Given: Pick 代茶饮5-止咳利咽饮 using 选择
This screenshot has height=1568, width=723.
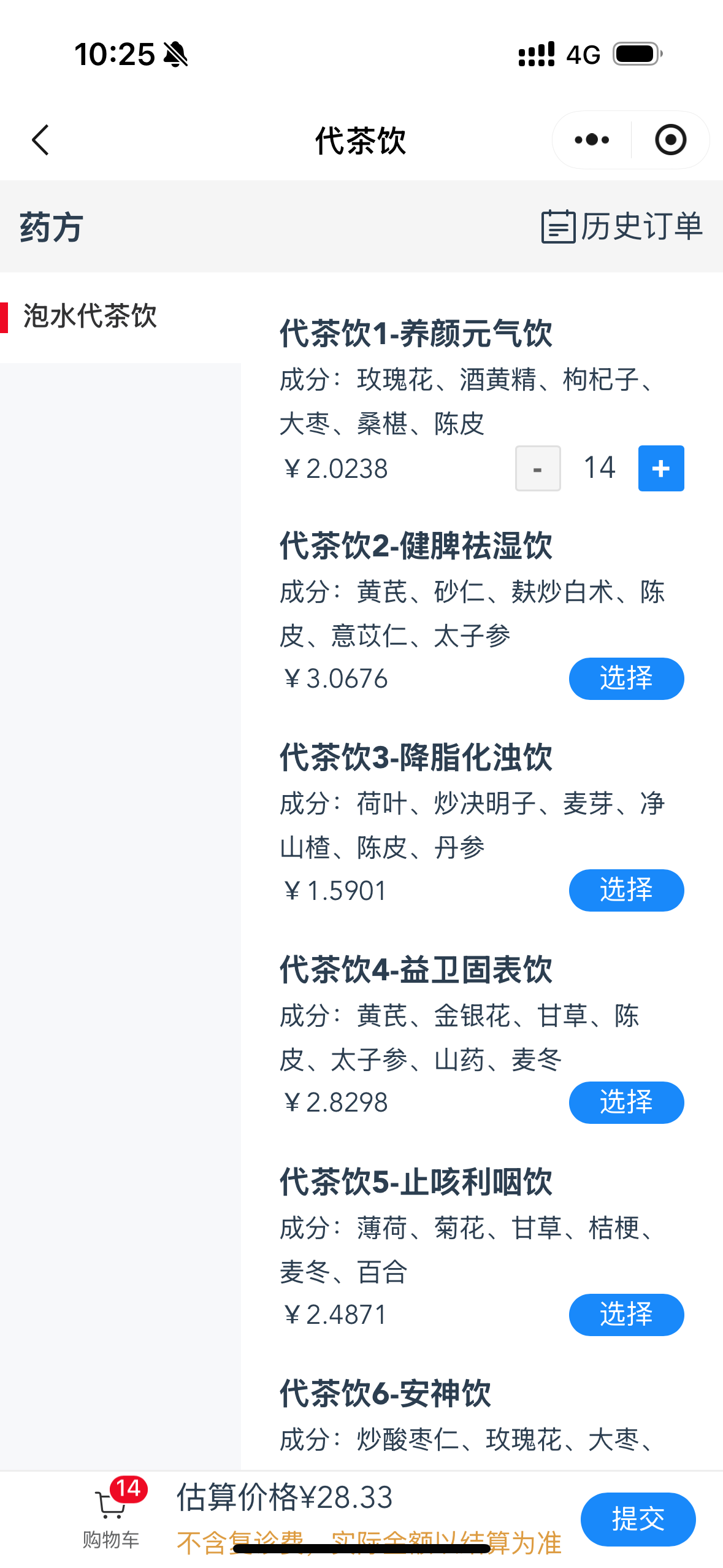Looking at the screenshot, I should [626, 1314].
